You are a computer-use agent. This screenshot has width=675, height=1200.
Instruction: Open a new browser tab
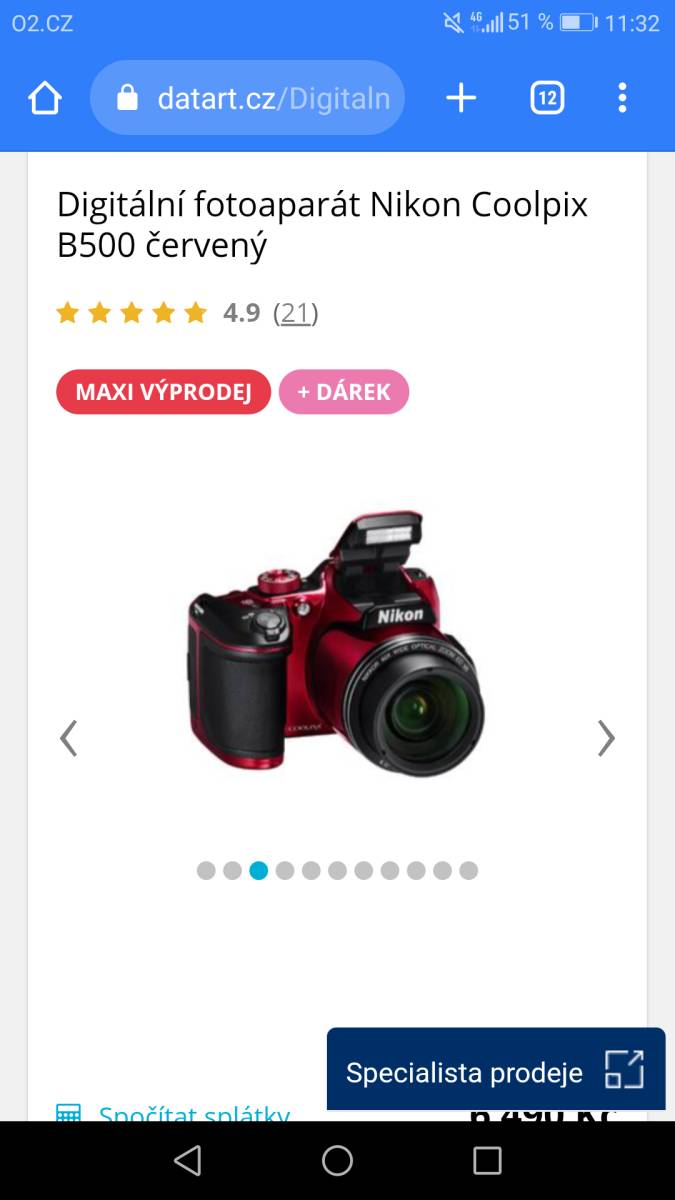461,98
